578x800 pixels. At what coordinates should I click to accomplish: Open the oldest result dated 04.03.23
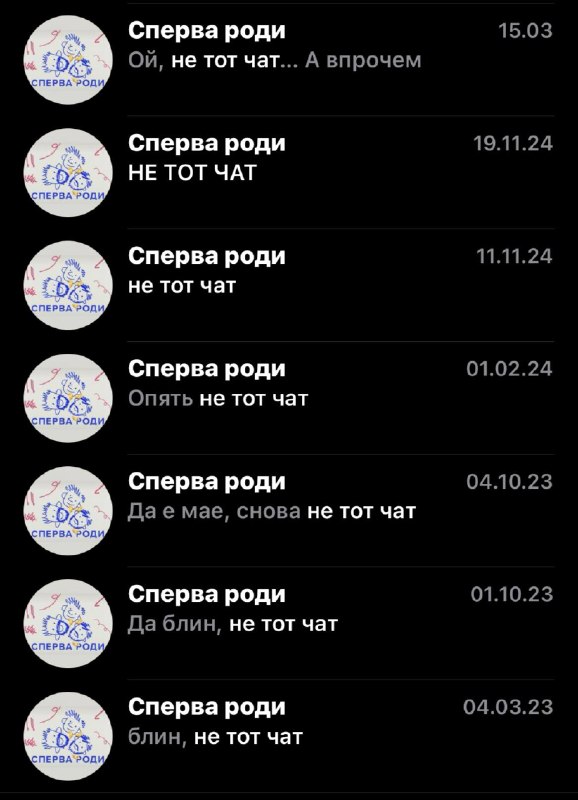(x=289, y=736)
